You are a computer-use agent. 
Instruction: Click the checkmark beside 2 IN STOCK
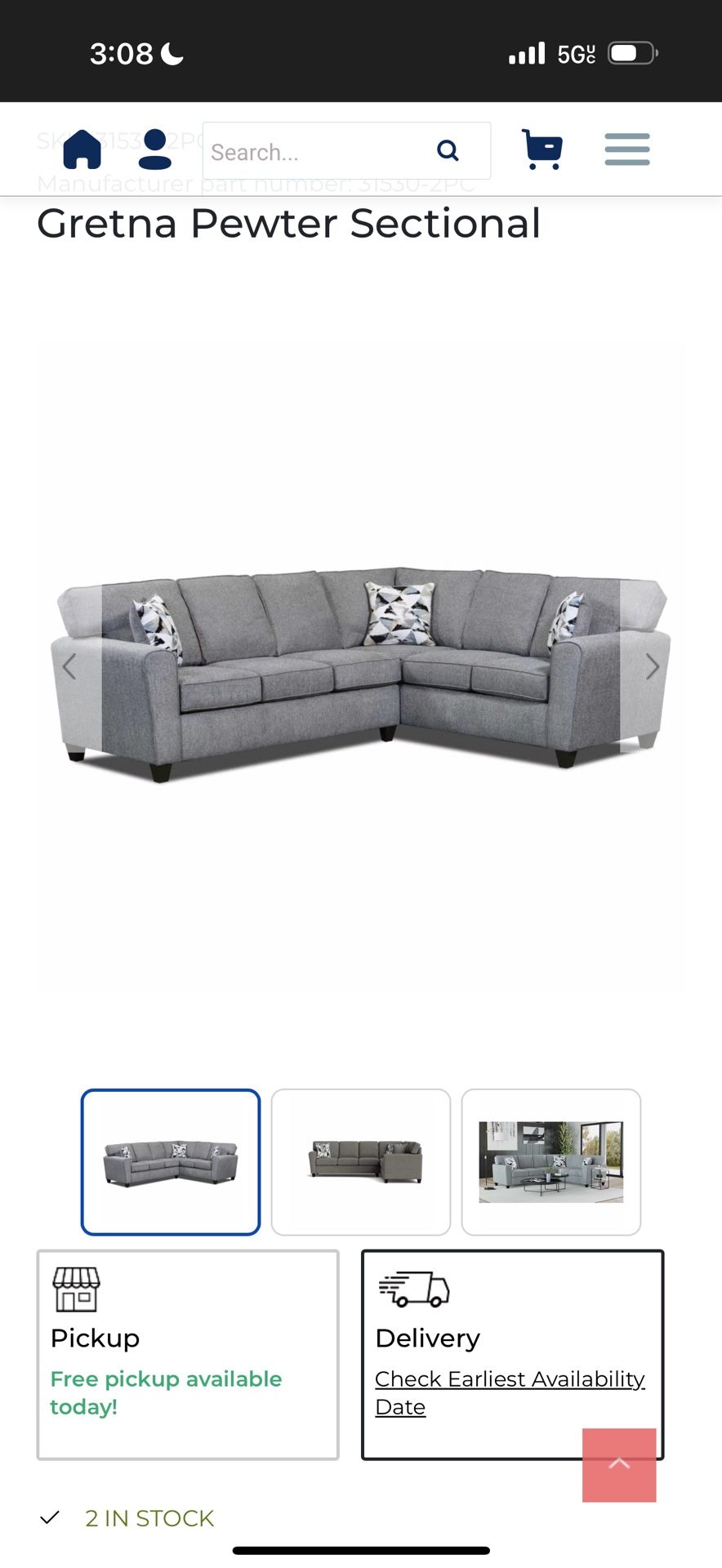click(50, 1518)
